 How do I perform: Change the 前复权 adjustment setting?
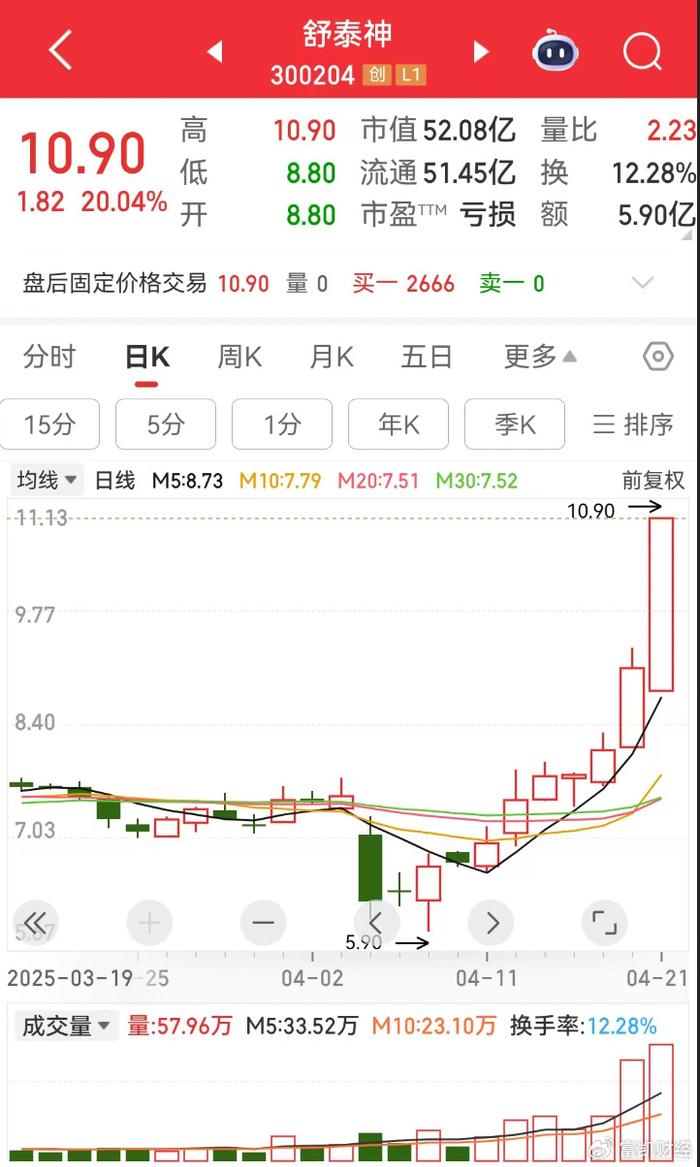[x=653, y=480]
